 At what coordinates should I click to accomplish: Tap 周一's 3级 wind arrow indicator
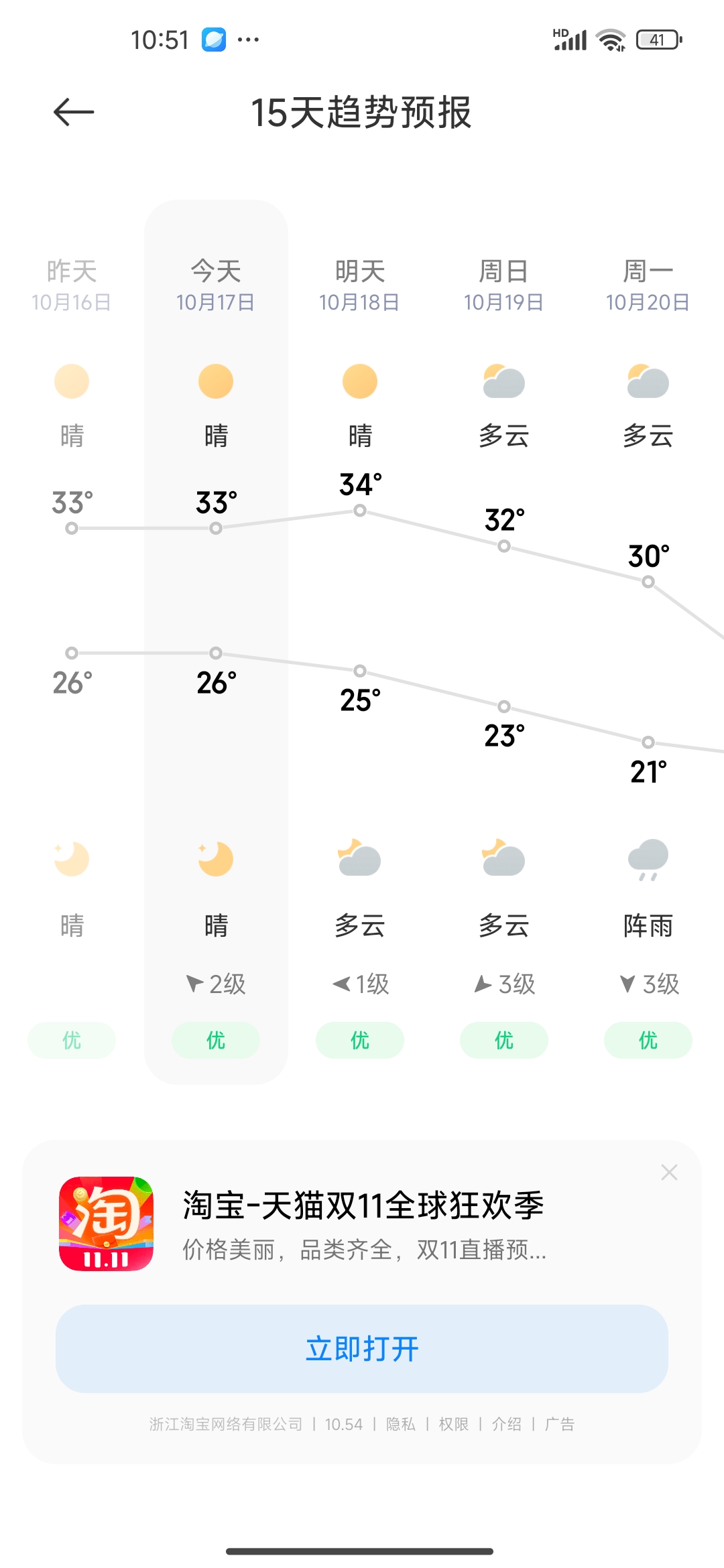click(647, 984)
